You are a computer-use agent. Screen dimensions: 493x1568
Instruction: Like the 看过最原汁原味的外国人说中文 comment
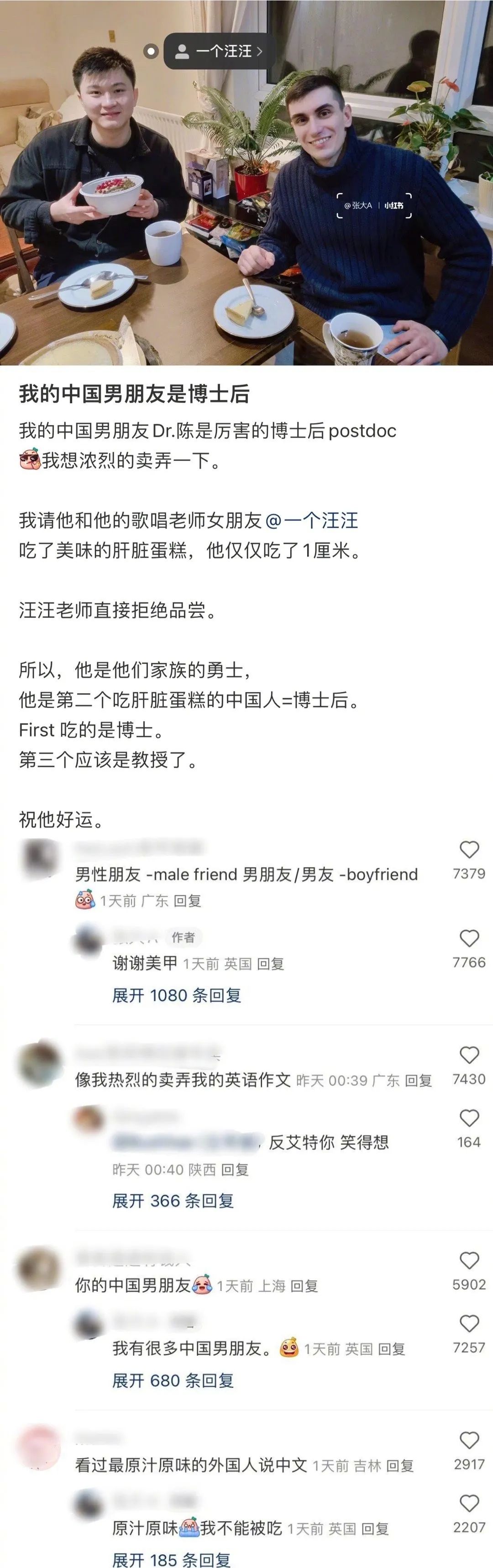click(469, 1440)
